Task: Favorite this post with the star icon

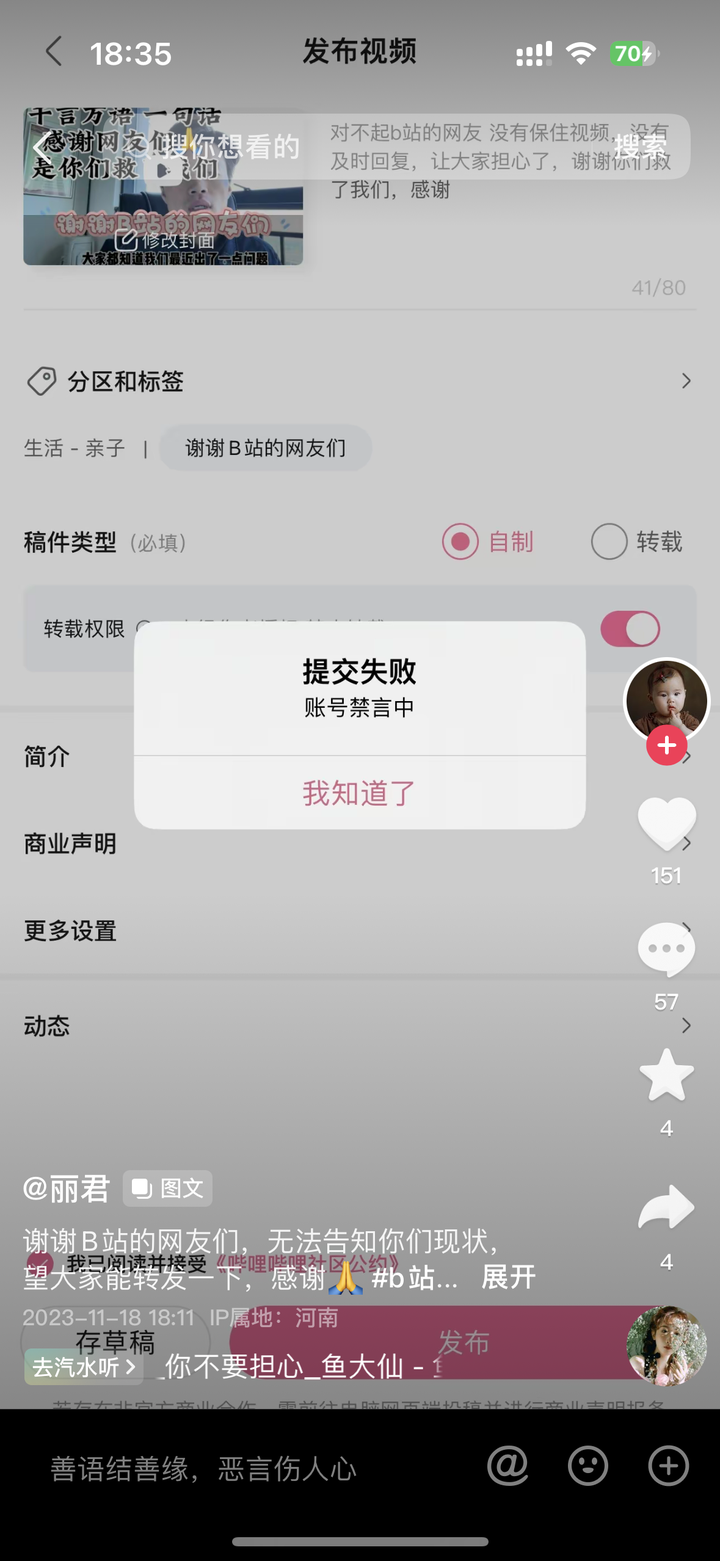Action: click(x=667, y=1076)
